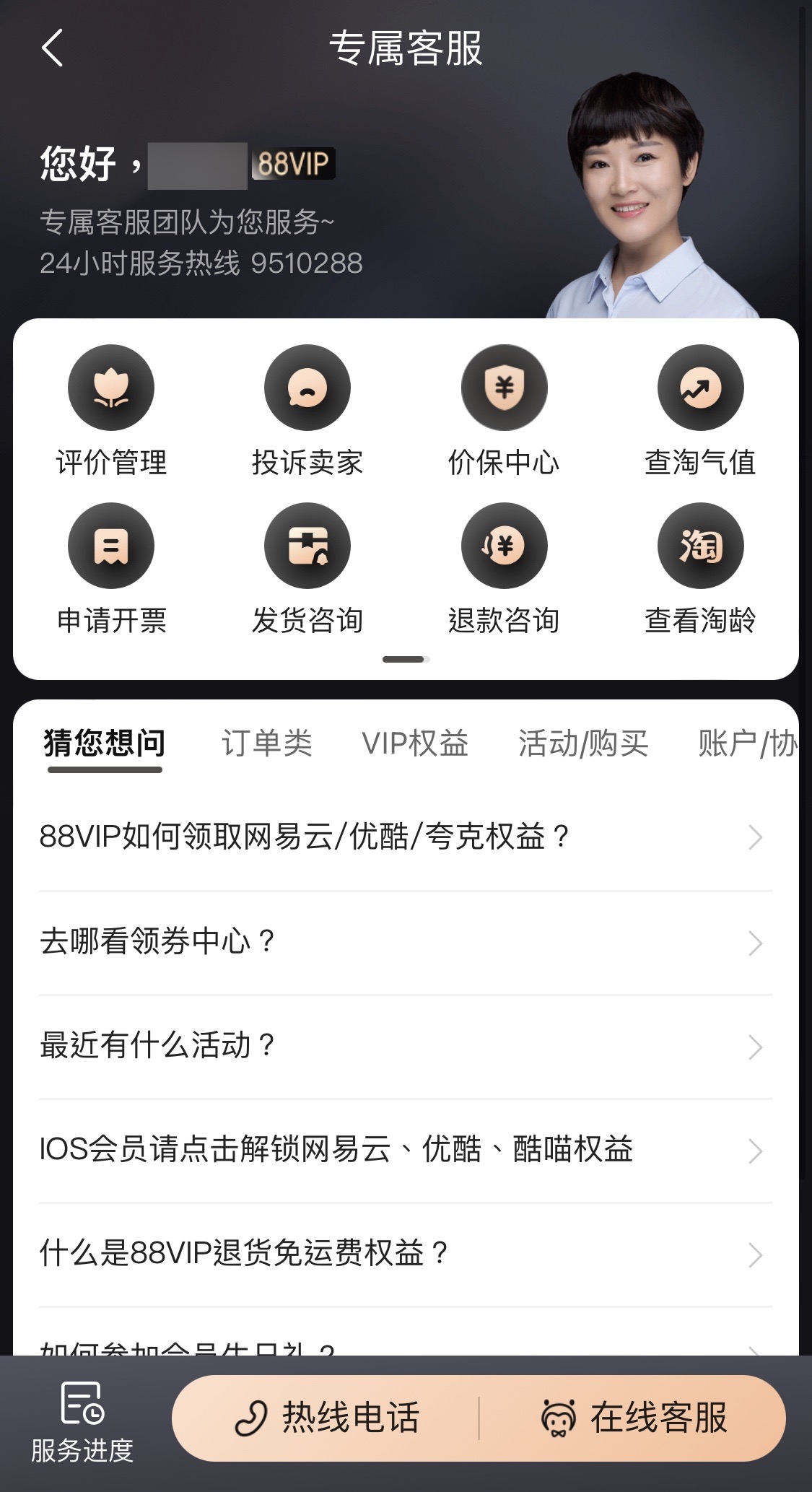Open 价保中心 shortcut
812x1492 pixels.
(x=504, y=389)
